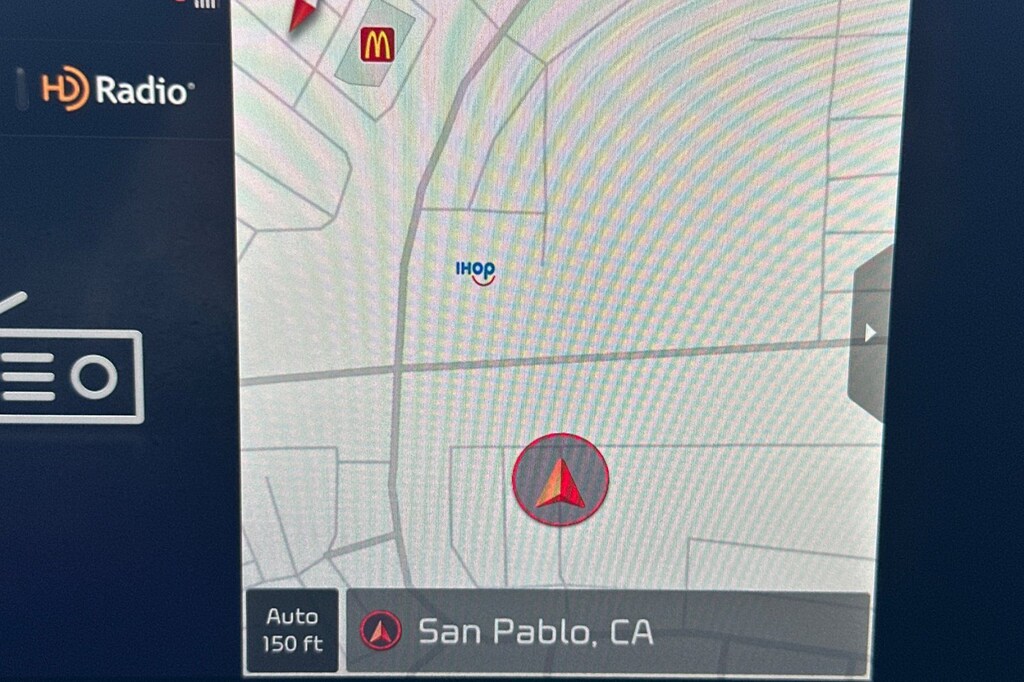Open the HD Radio widget
Viewport: 1024px width, 682px height.
click(117, 91)
